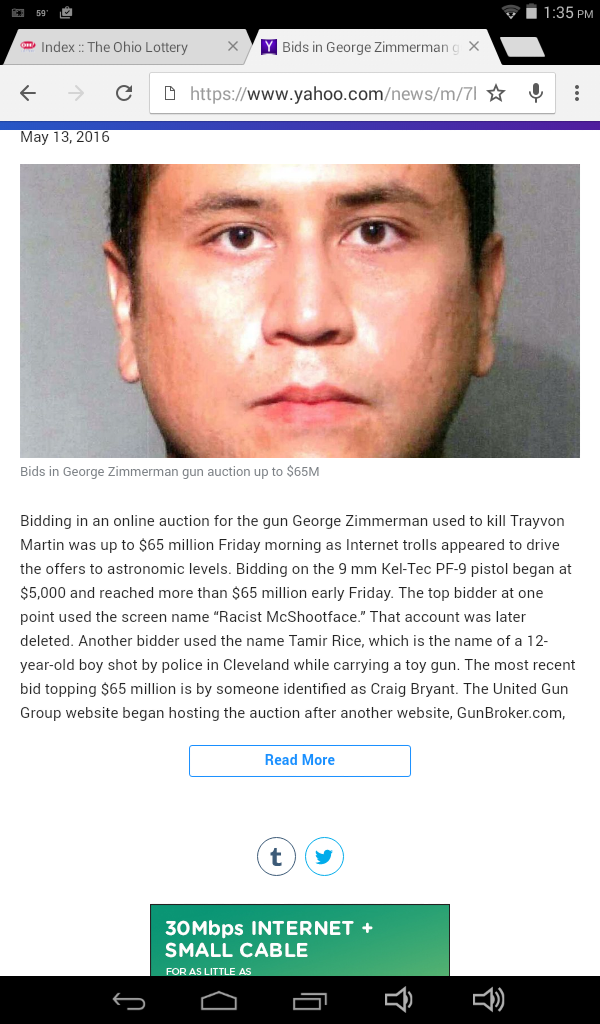The width and height of the screenshot is (600, 1024).
Task: Open a new browser tab
Action: pyautogui.click(x=522, y=47)
